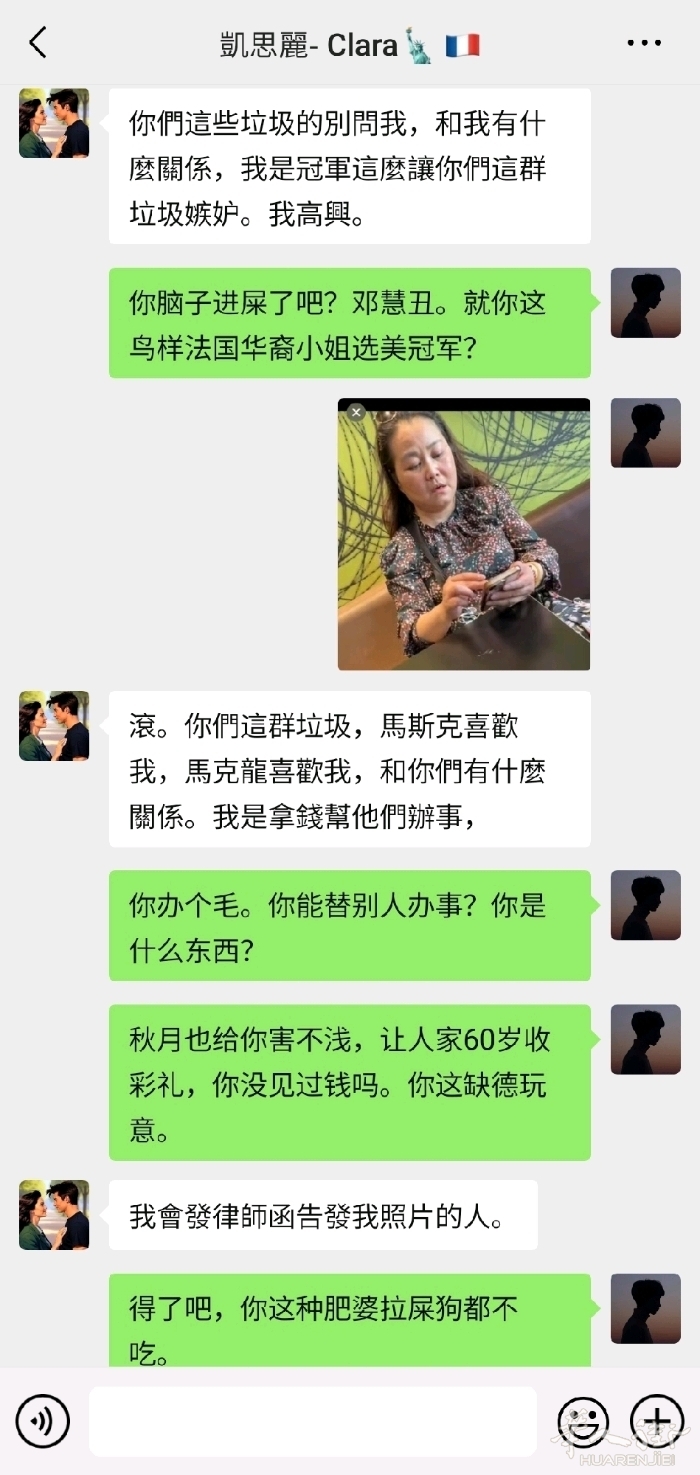Open the chat details three-dot menu
This screenshot has width=700, height=1475.
point(644,43)
